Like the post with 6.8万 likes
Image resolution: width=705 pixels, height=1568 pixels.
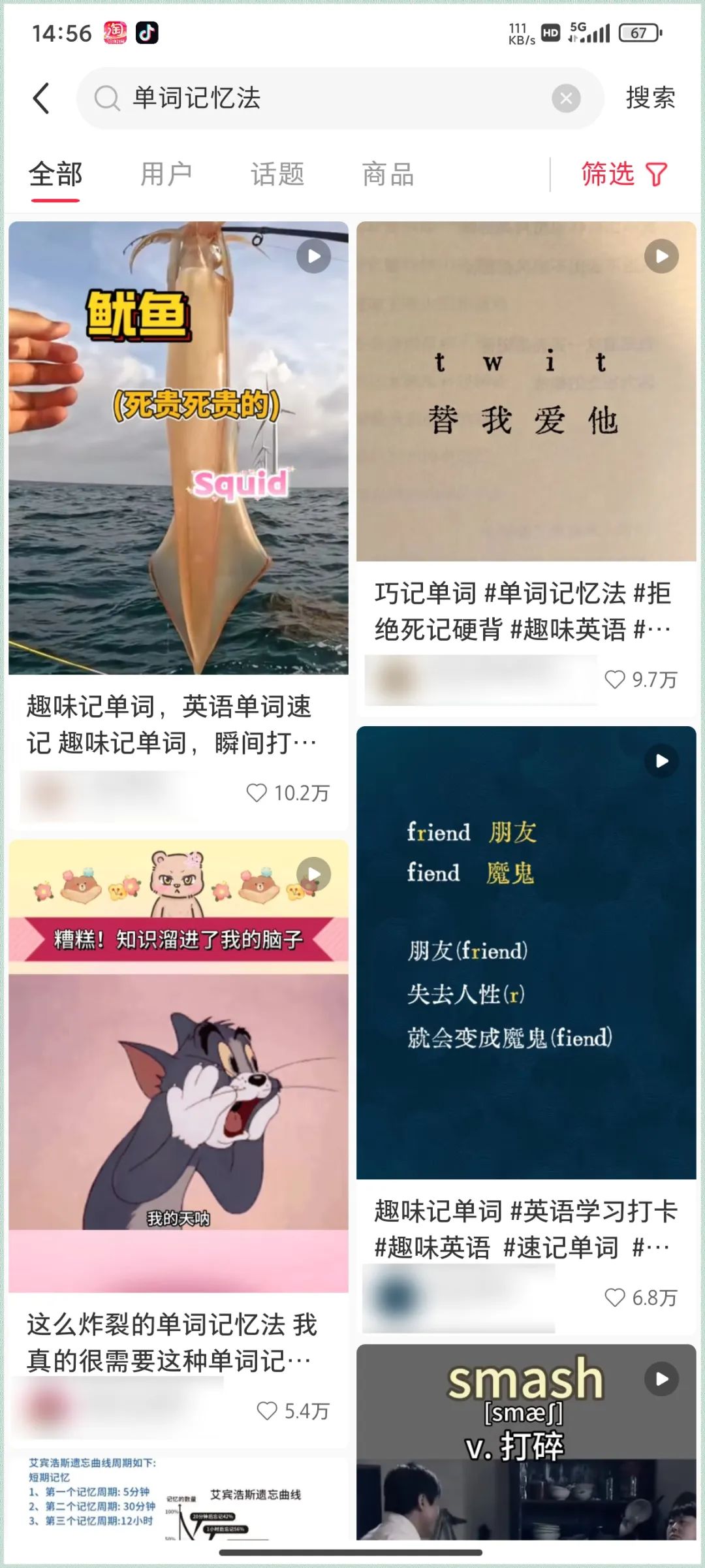coord(614,1298)
